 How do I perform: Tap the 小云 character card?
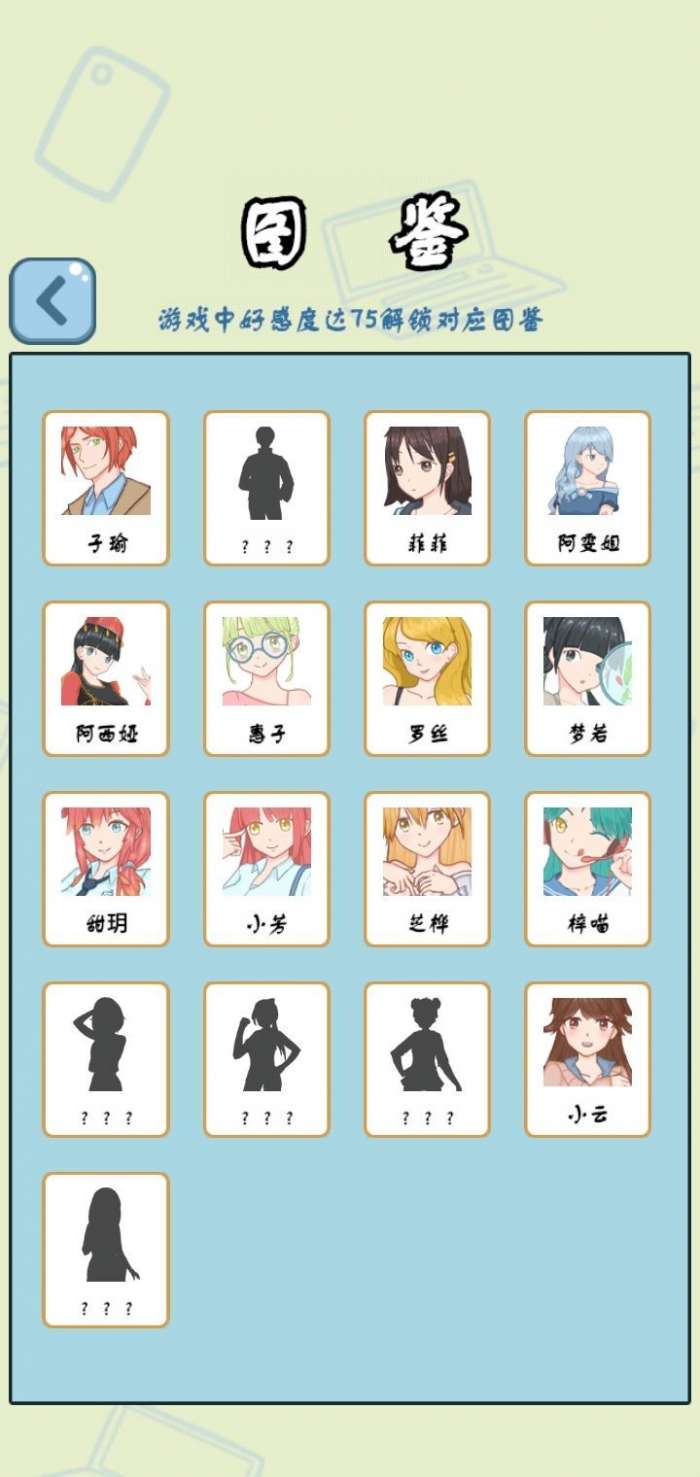[588, 1059]
